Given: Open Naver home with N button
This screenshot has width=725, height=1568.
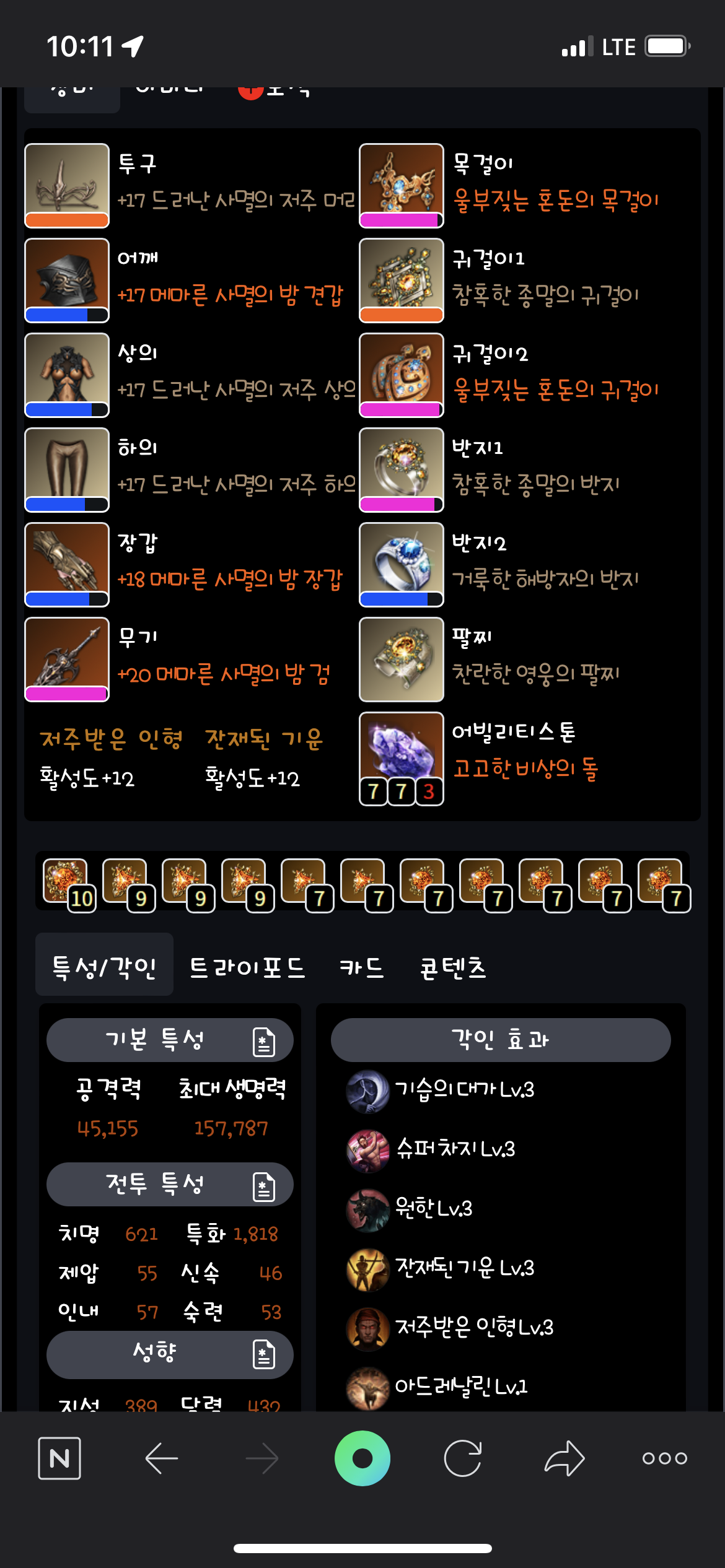Looking at the screenshot, I should [59, 1458].
